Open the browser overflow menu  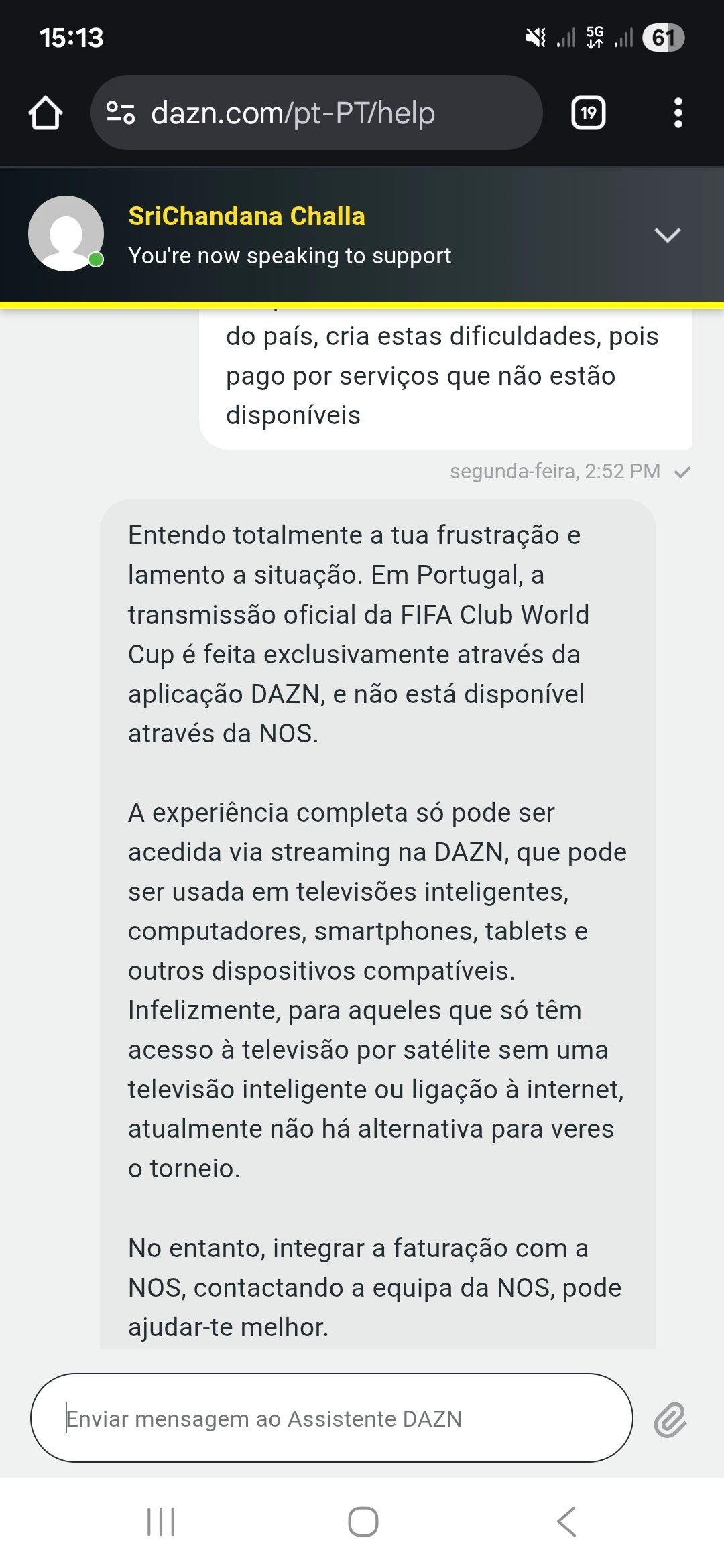click(678, 113)
